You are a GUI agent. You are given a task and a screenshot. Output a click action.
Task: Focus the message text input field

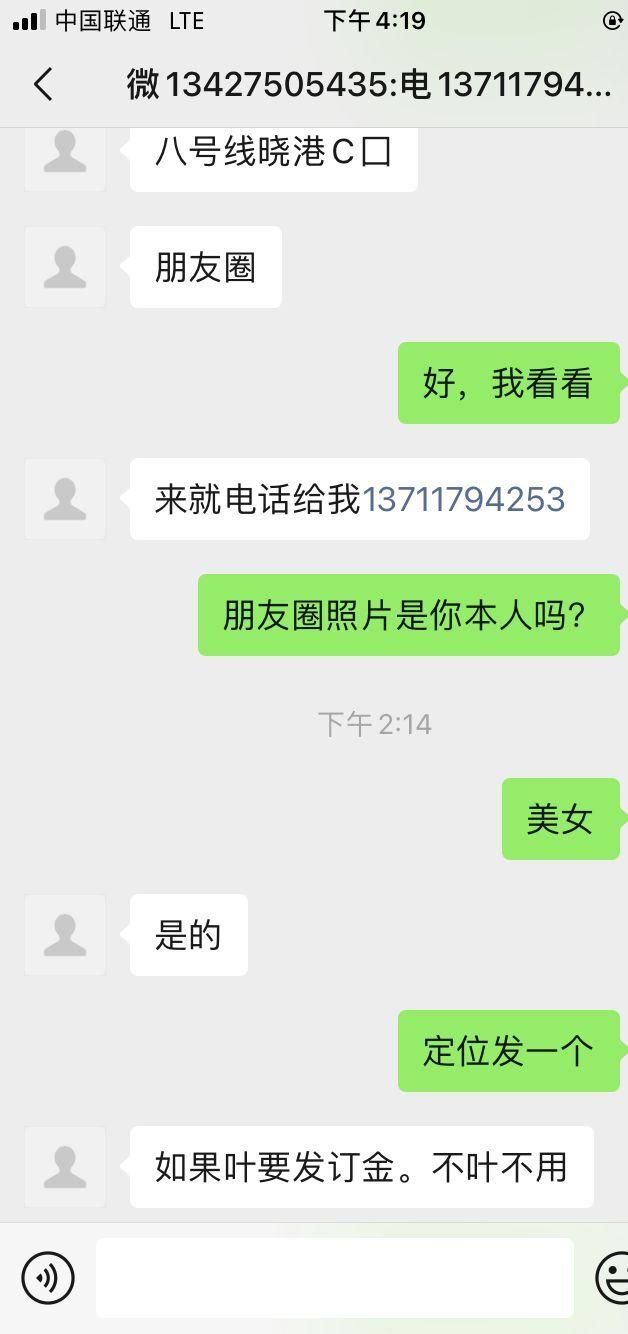point(334,1277)
